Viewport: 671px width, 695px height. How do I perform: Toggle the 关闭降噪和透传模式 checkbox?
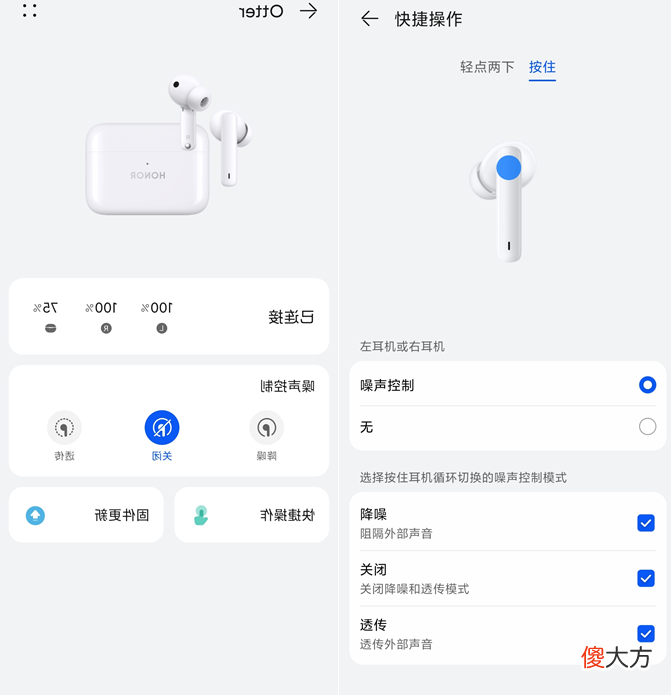click(646, 578)
